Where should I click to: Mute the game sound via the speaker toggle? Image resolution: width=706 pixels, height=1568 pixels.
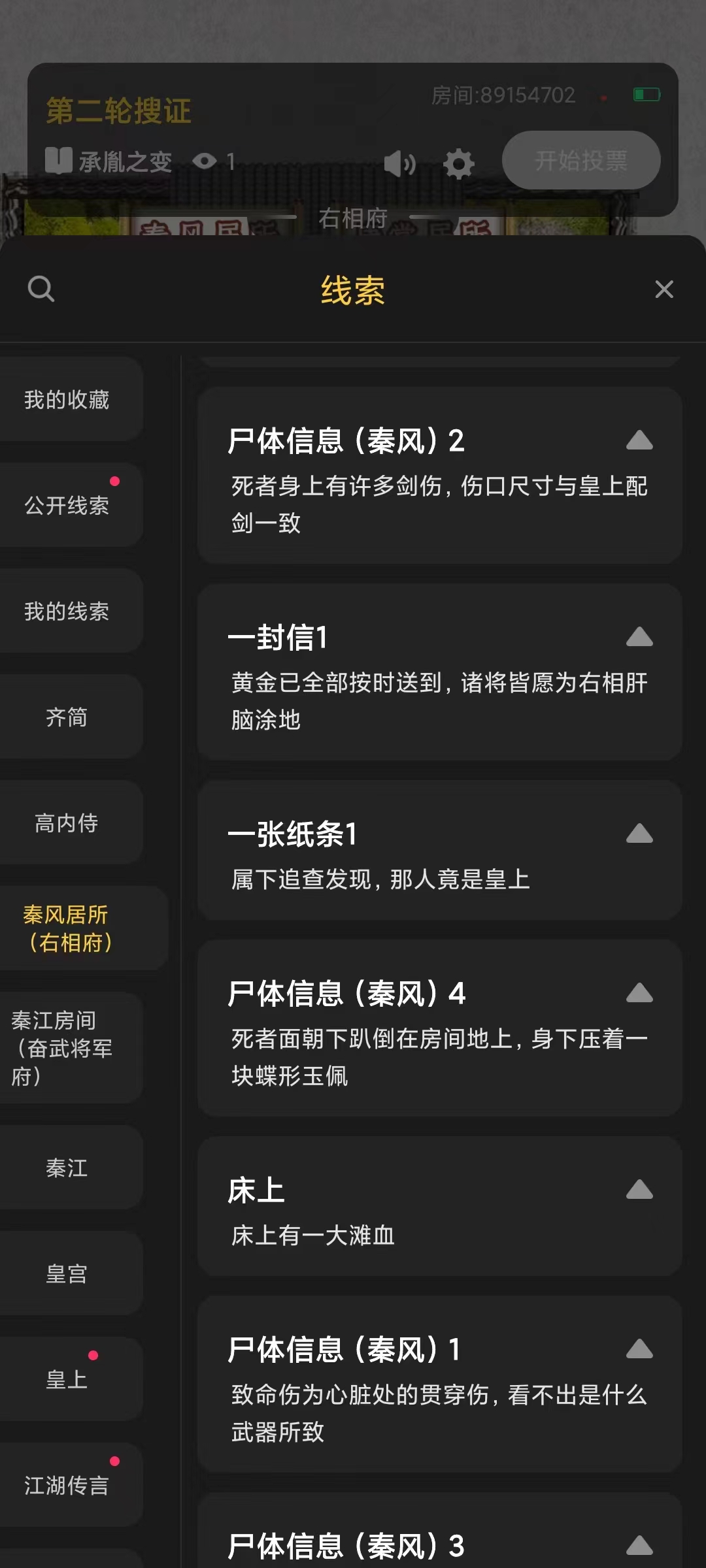[402, 163]
